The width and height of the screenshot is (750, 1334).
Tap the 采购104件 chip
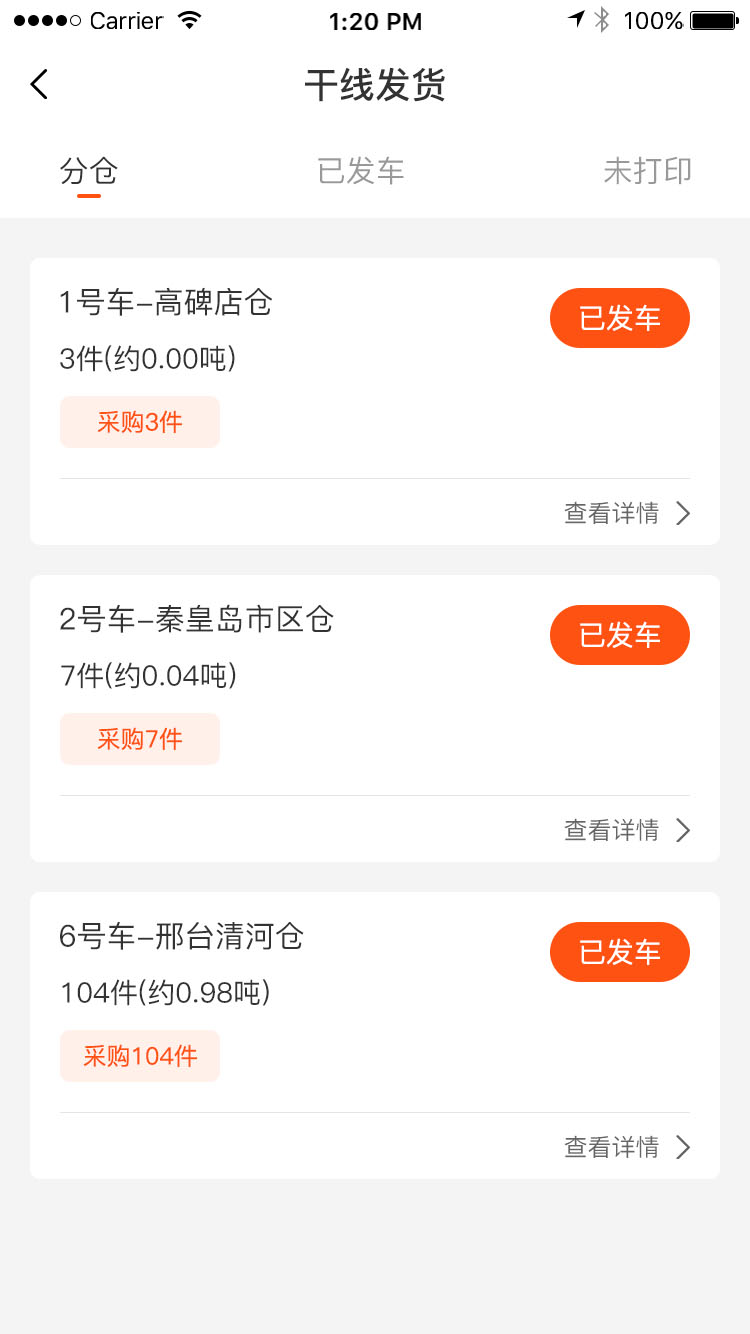(140, 1056)
